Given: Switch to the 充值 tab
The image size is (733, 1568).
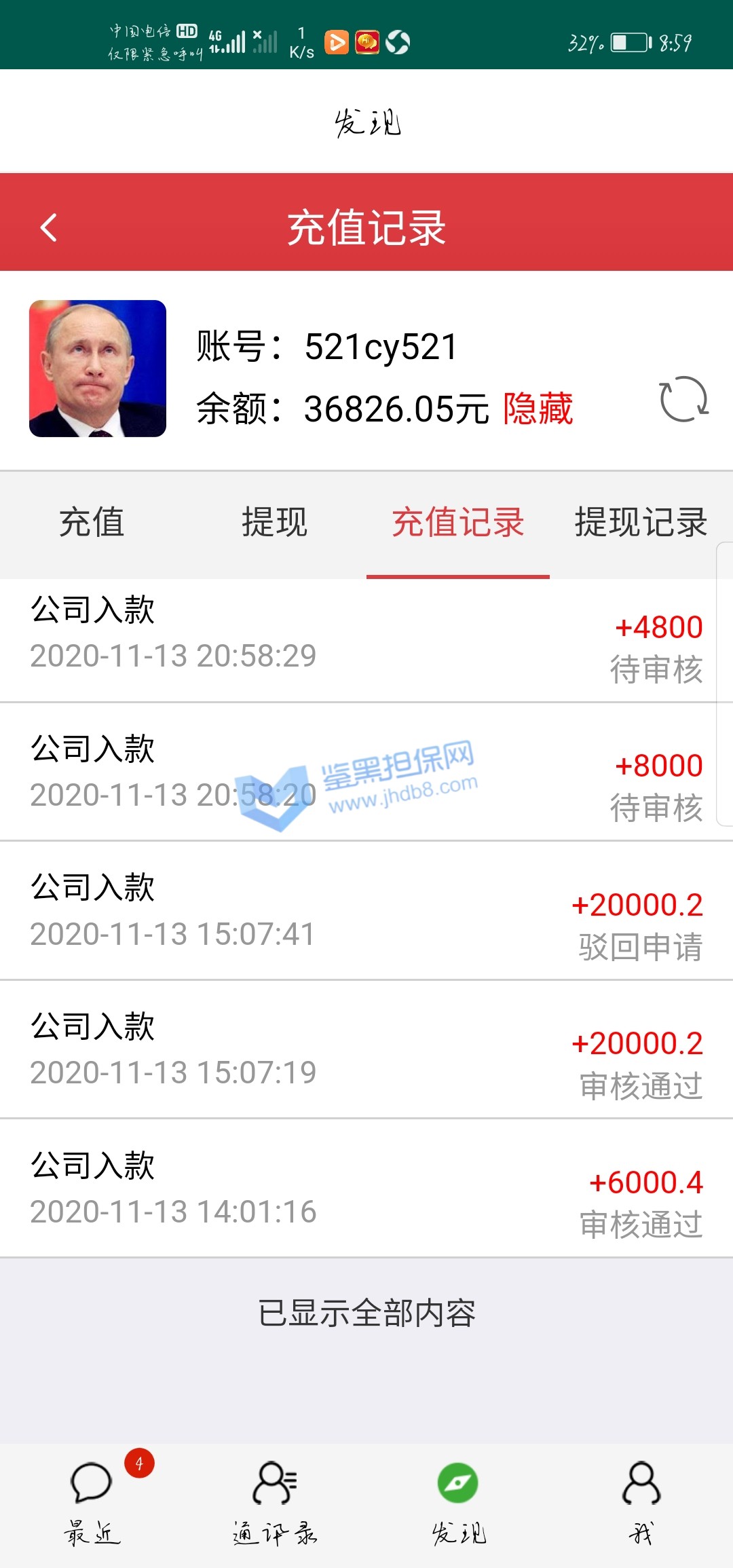Looking at the screenshot, I should coord(92,523).
